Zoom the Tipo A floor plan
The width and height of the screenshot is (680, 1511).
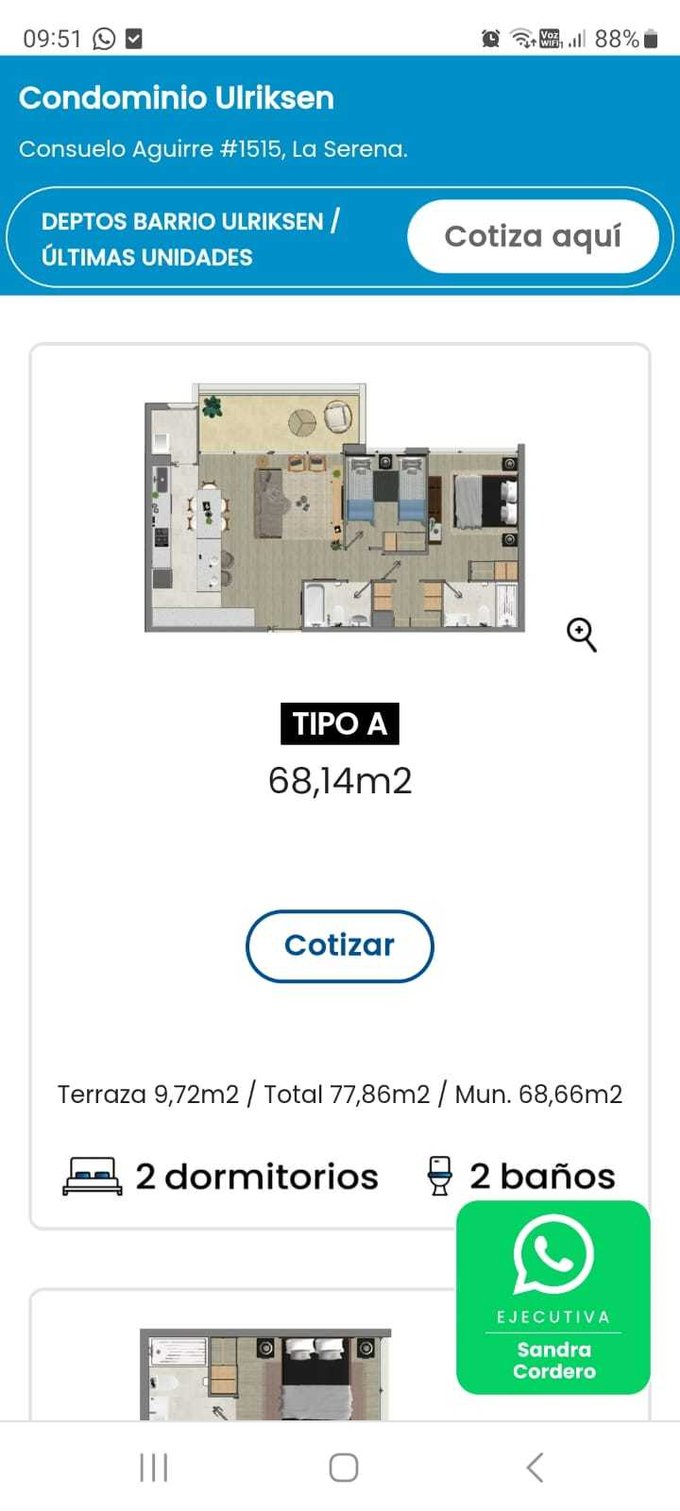(582, 635)
